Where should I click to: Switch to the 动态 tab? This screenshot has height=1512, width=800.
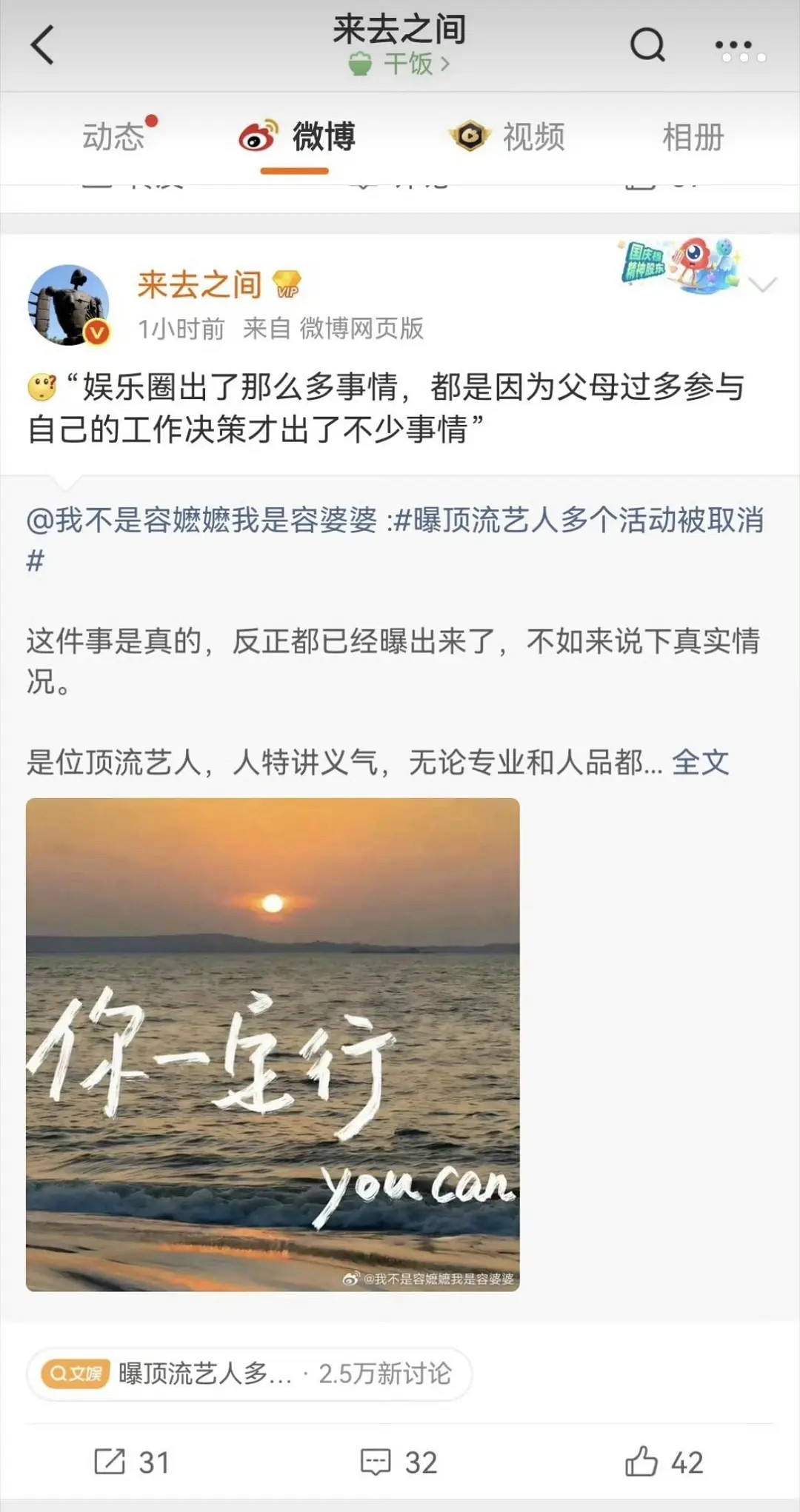click(x=111, y=136)
